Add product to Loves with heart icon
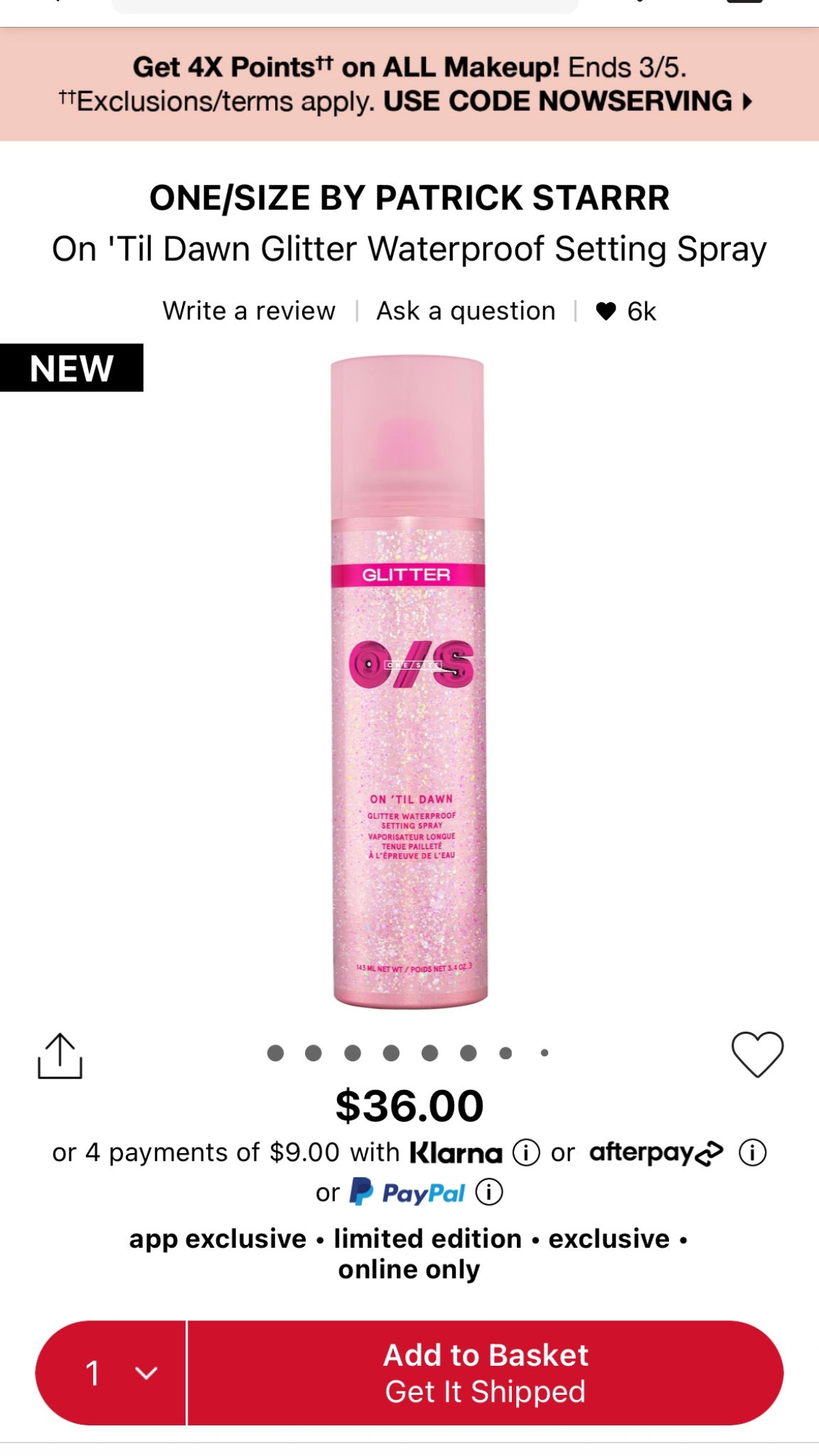This screenshot has height=1456, width=819. coord(757,1054)
